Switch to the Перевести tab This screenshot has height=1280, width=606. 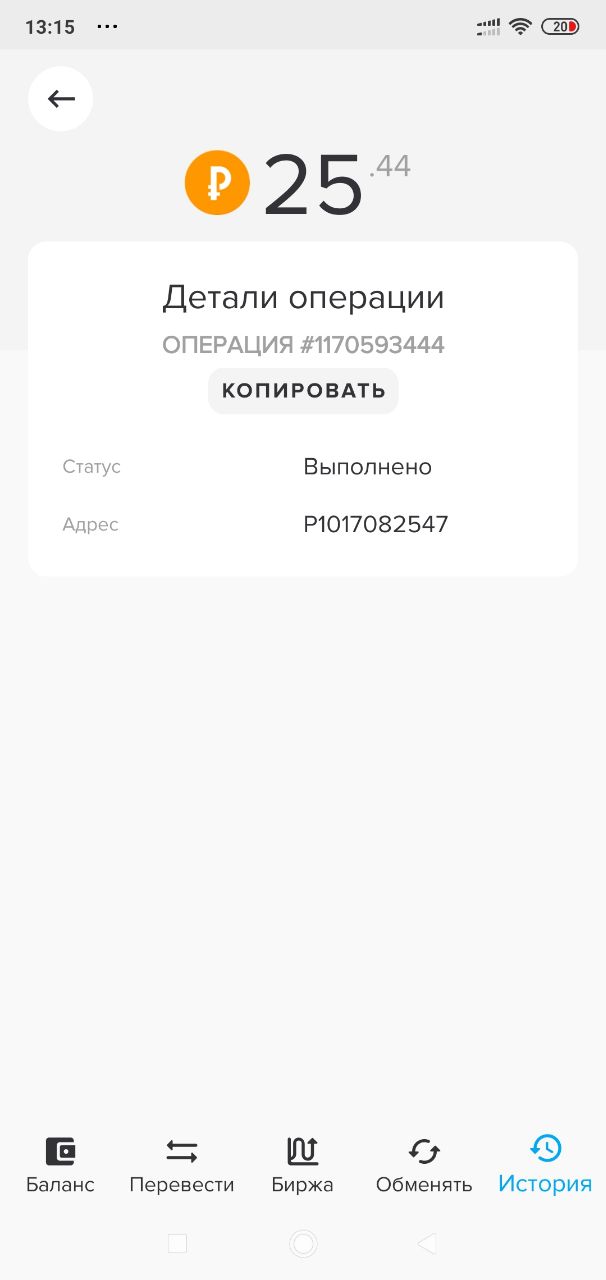[x=181, y=1165]
